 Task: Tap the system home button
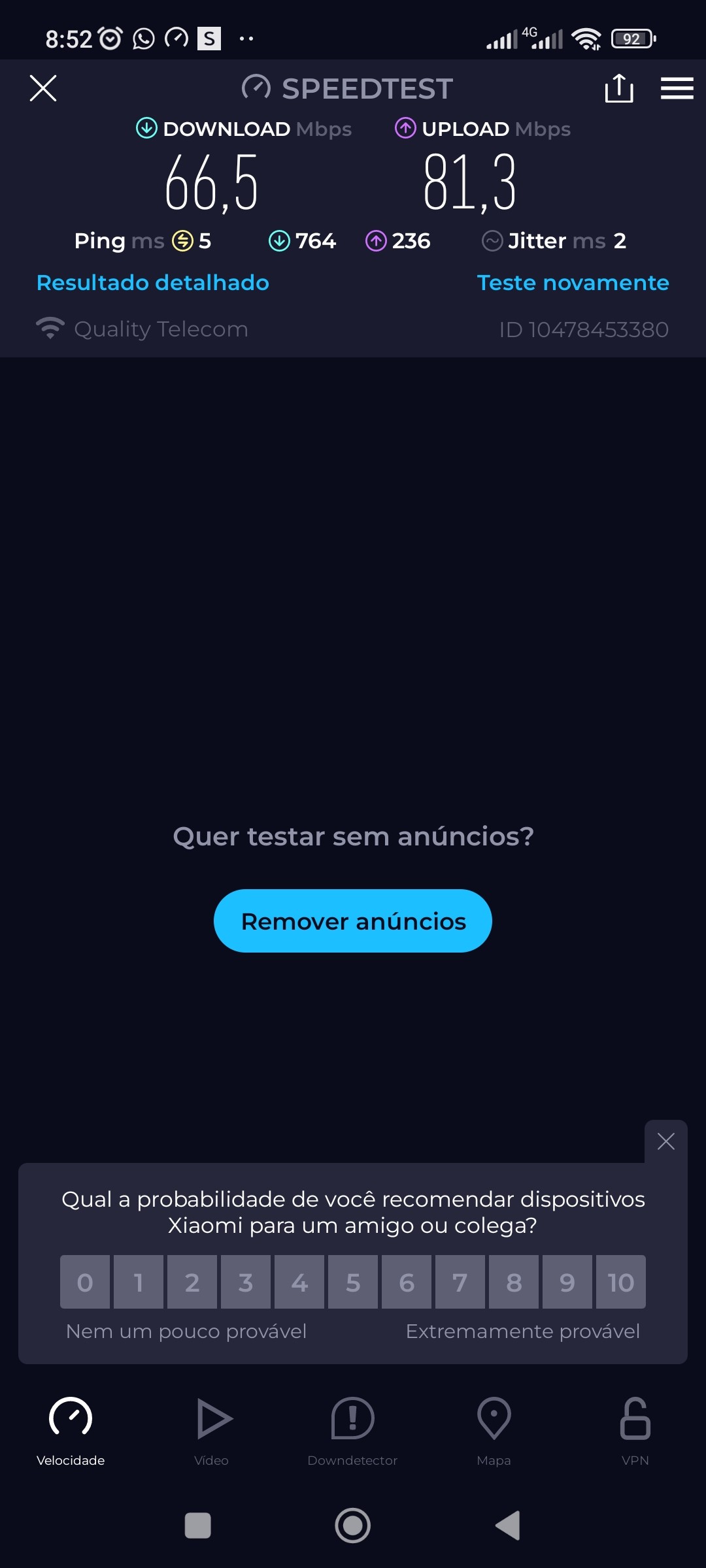[353, 1526]
